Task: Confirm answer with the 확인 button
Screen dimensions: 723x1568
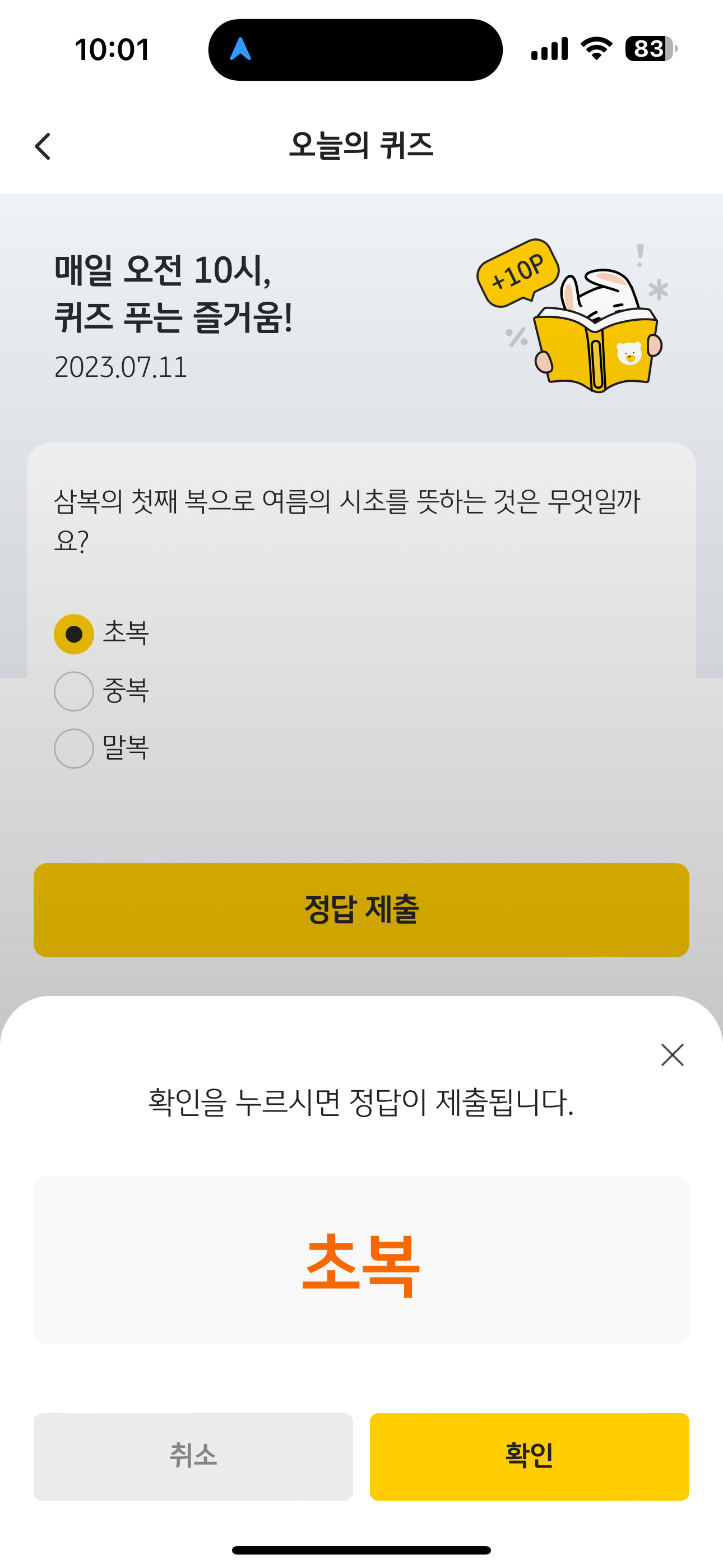Action: [x=529, y=1456]
